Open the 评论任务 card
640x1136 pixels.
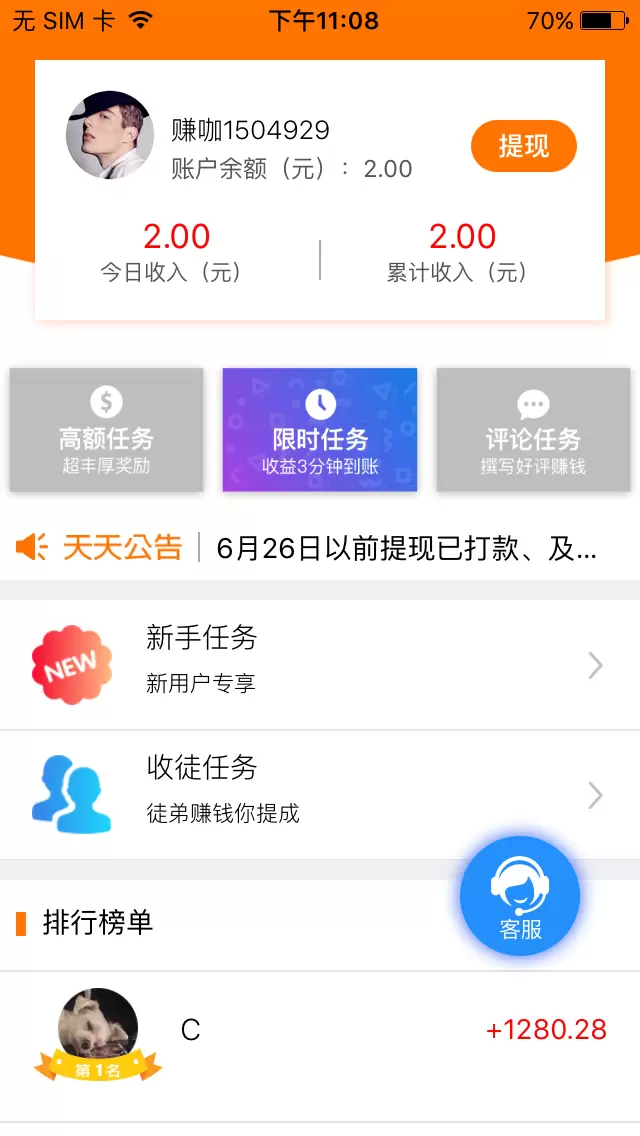(533, 430)
